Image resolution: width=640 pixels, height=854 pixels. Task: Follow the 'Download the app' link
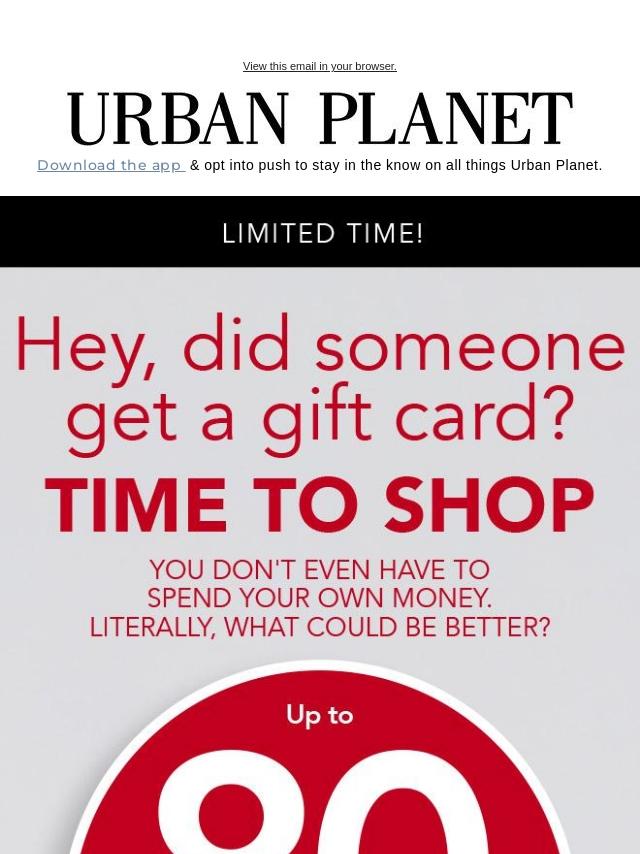point(110,165)
